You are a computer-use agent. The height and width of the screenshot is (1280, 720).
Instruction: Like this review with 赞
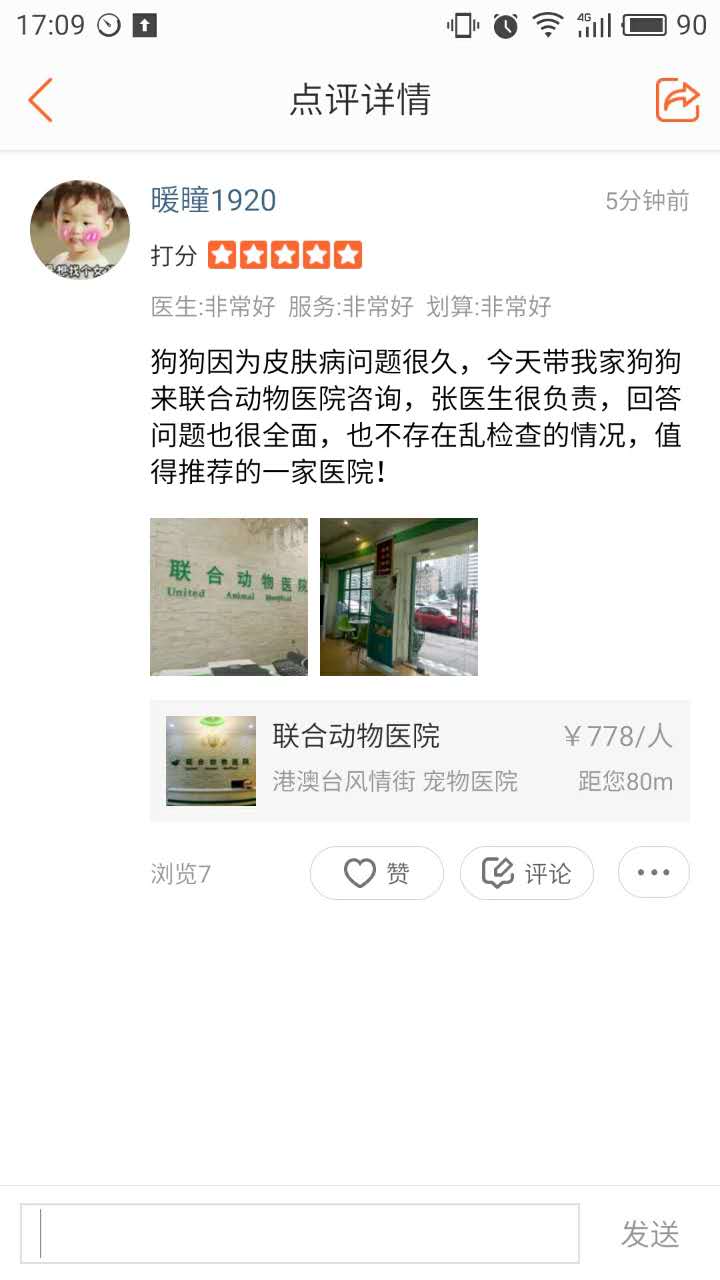(x=377, y=873)
